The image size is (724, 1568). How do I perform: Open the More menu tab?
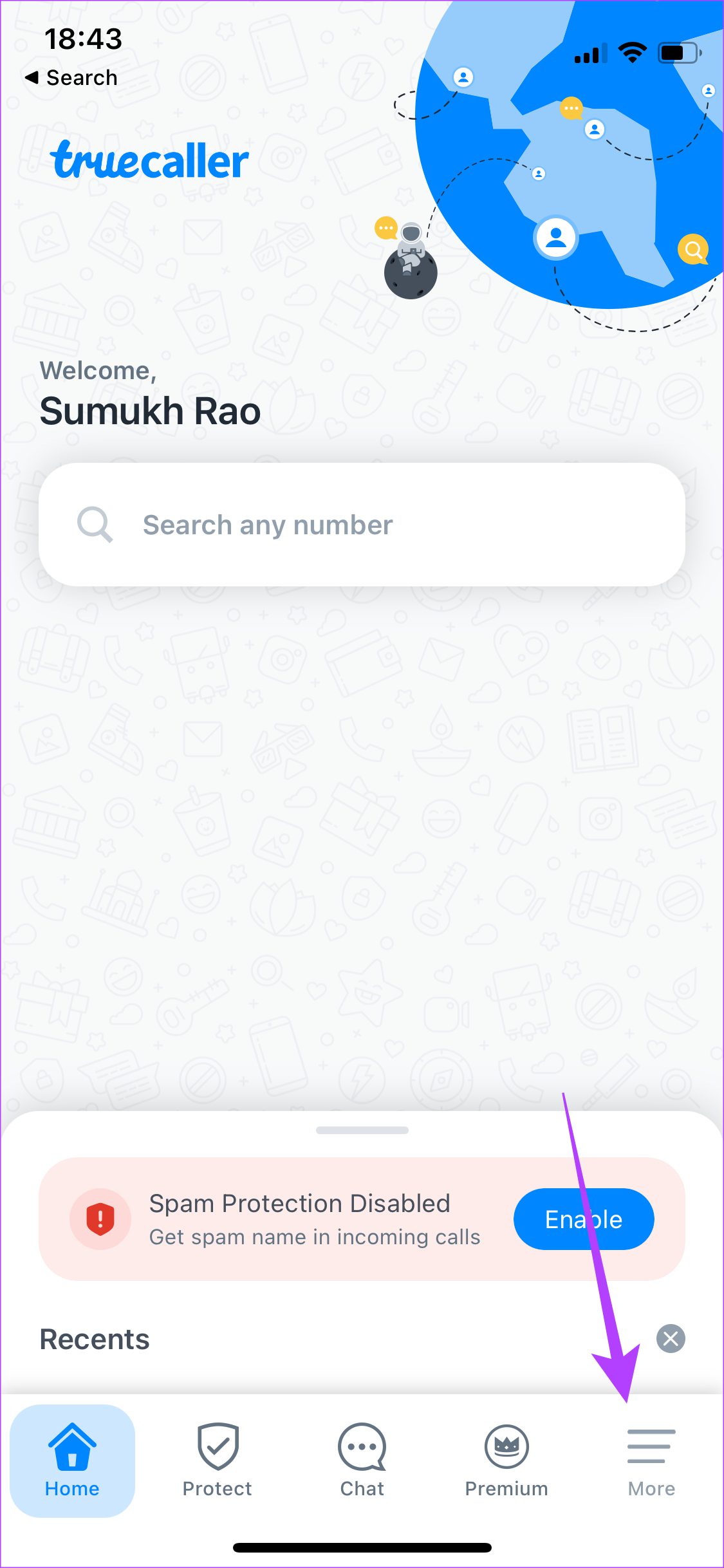[x=651, y=1461]
